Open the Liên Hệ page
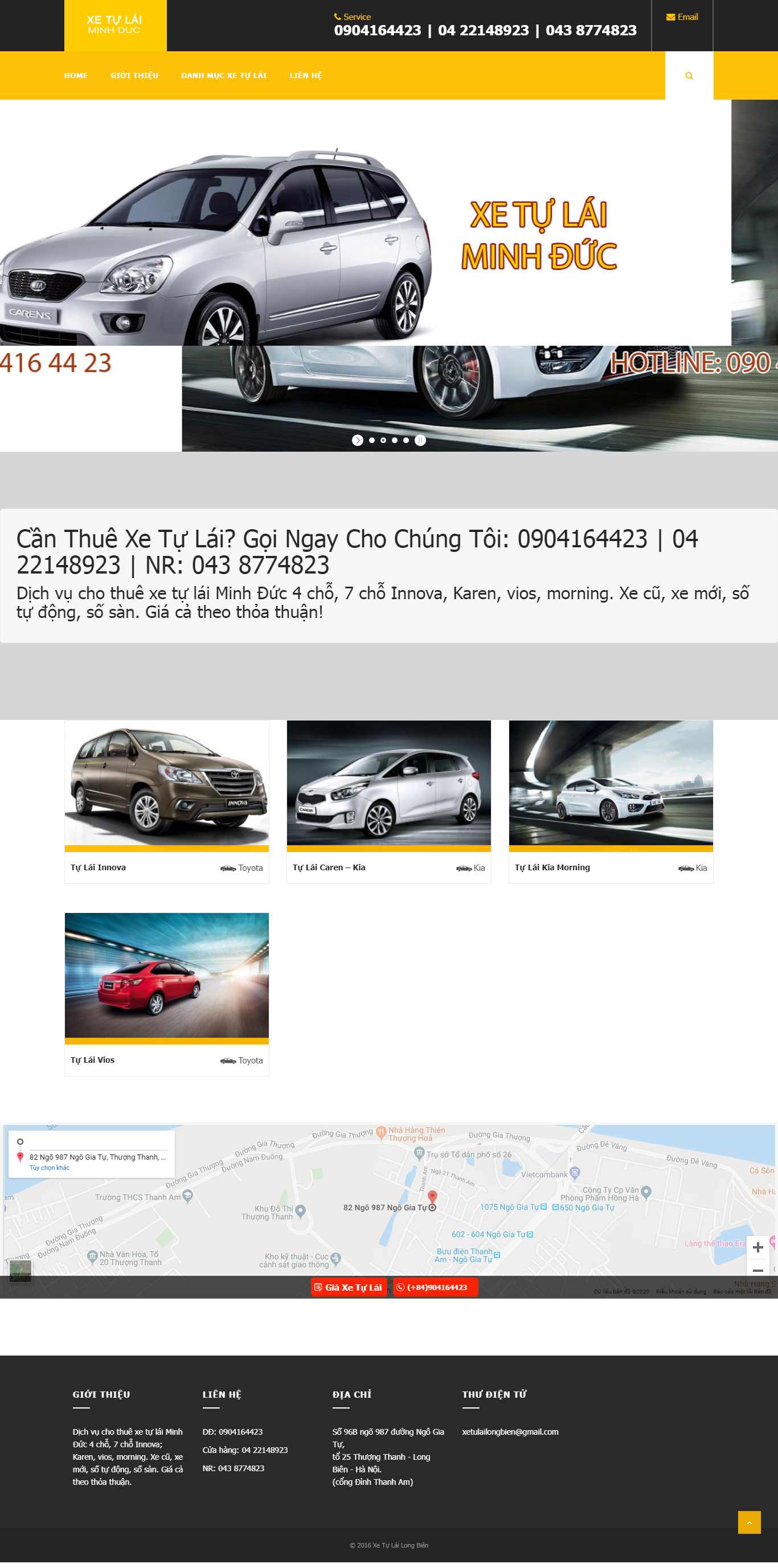Viewport: 778px width, 1568px height. [305, 76]
